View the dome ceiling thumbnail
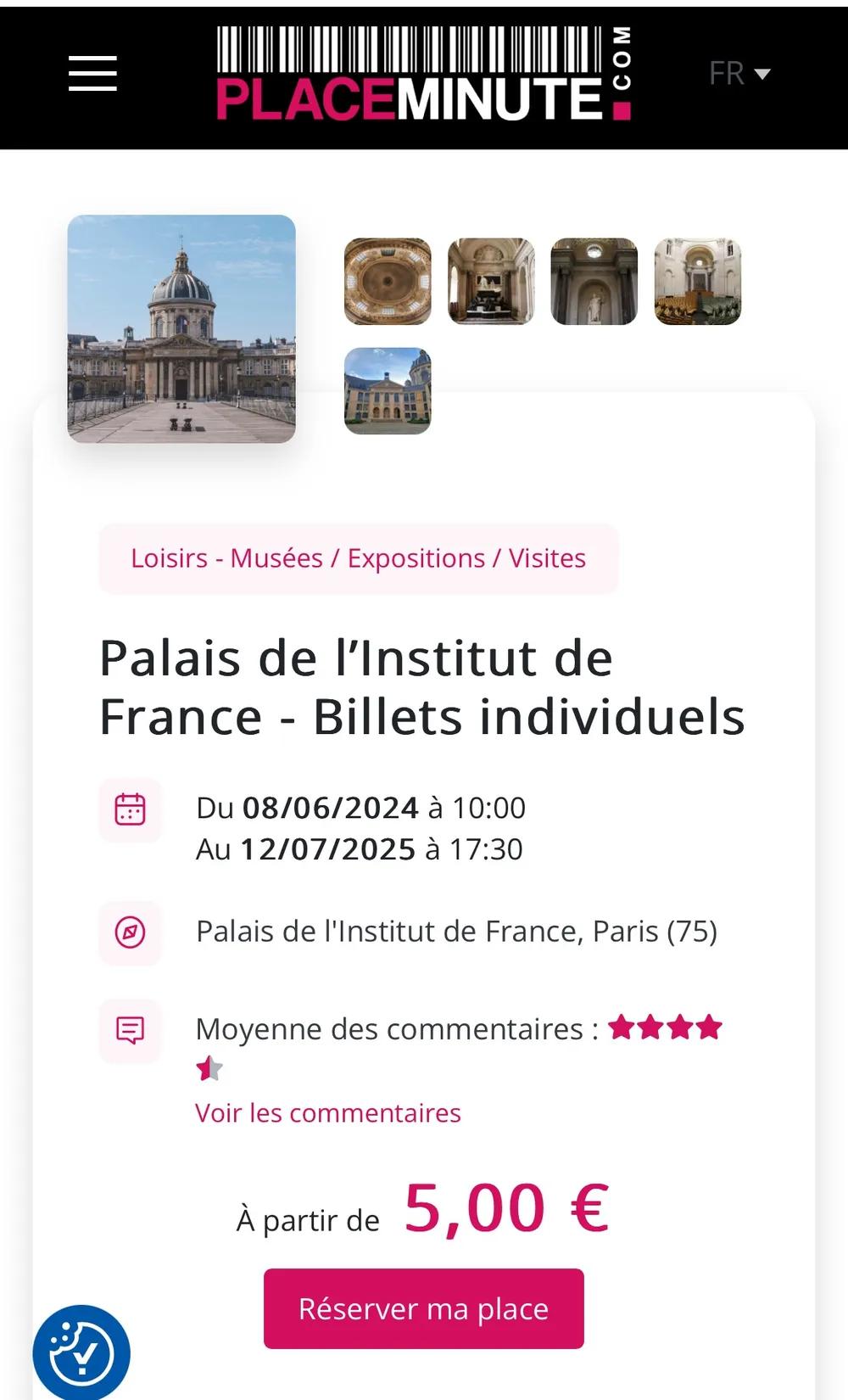This screenshot has width=848, height=1400. (388, 282)
